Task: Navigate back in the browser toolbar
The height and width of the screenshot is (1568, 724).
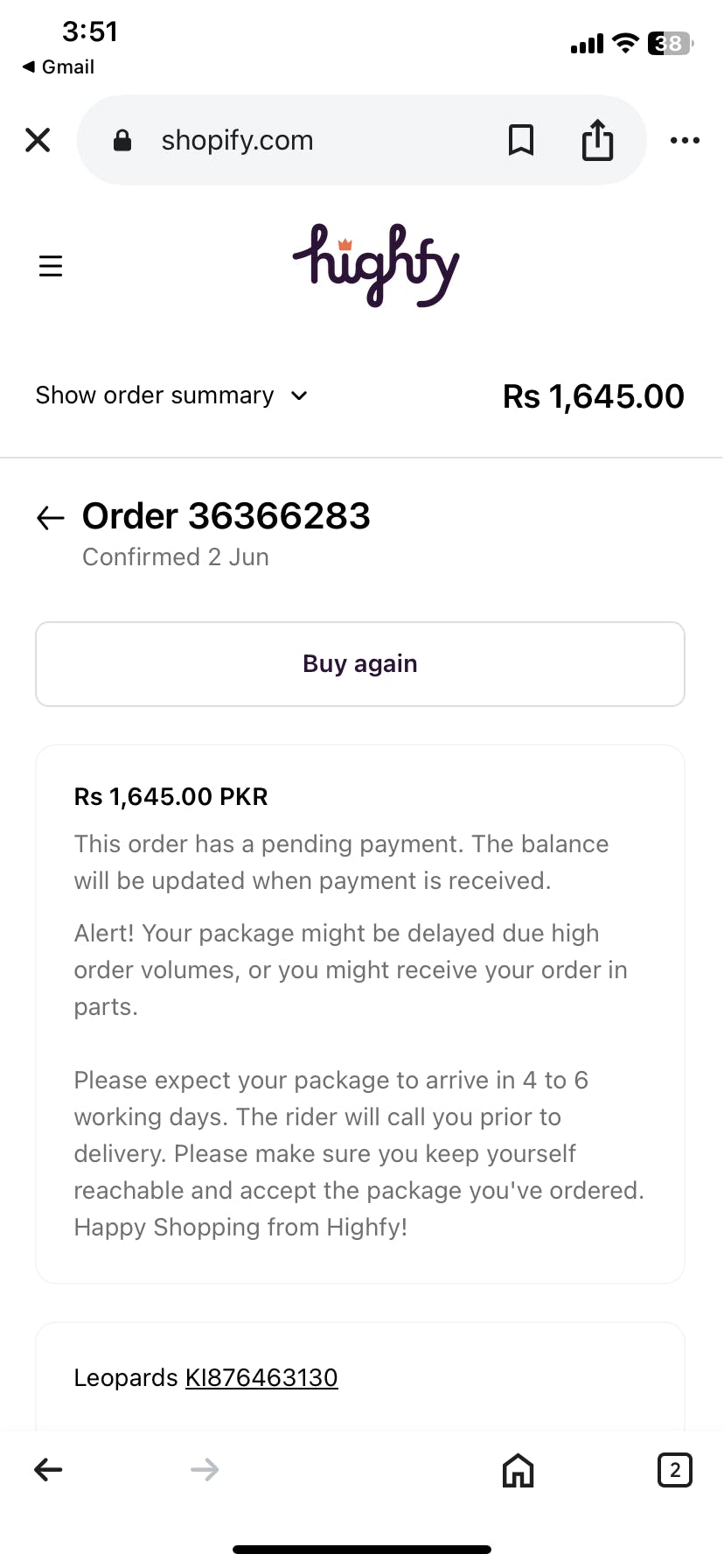Action: [48, 1470]
